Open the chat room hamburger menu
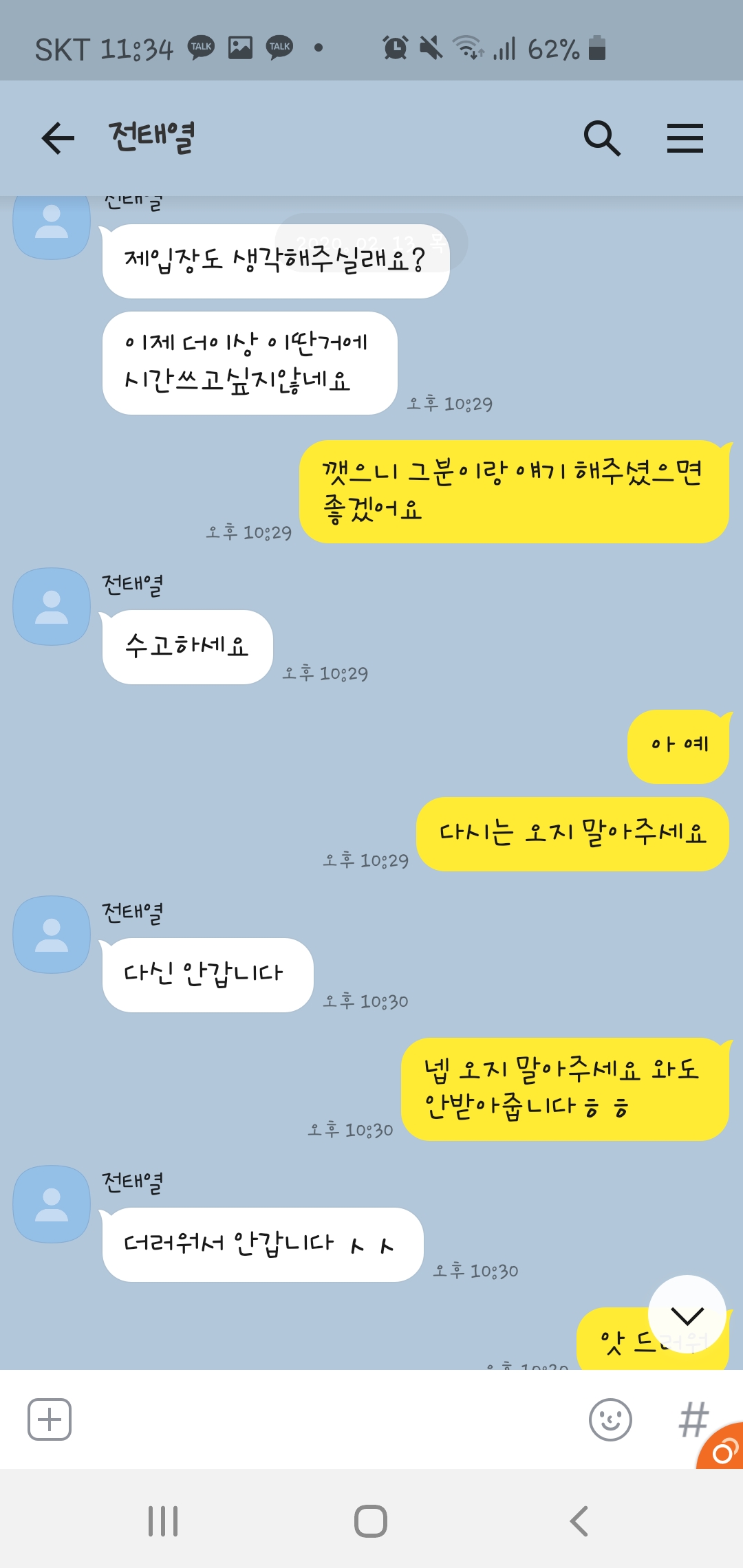 pos(685,138)
